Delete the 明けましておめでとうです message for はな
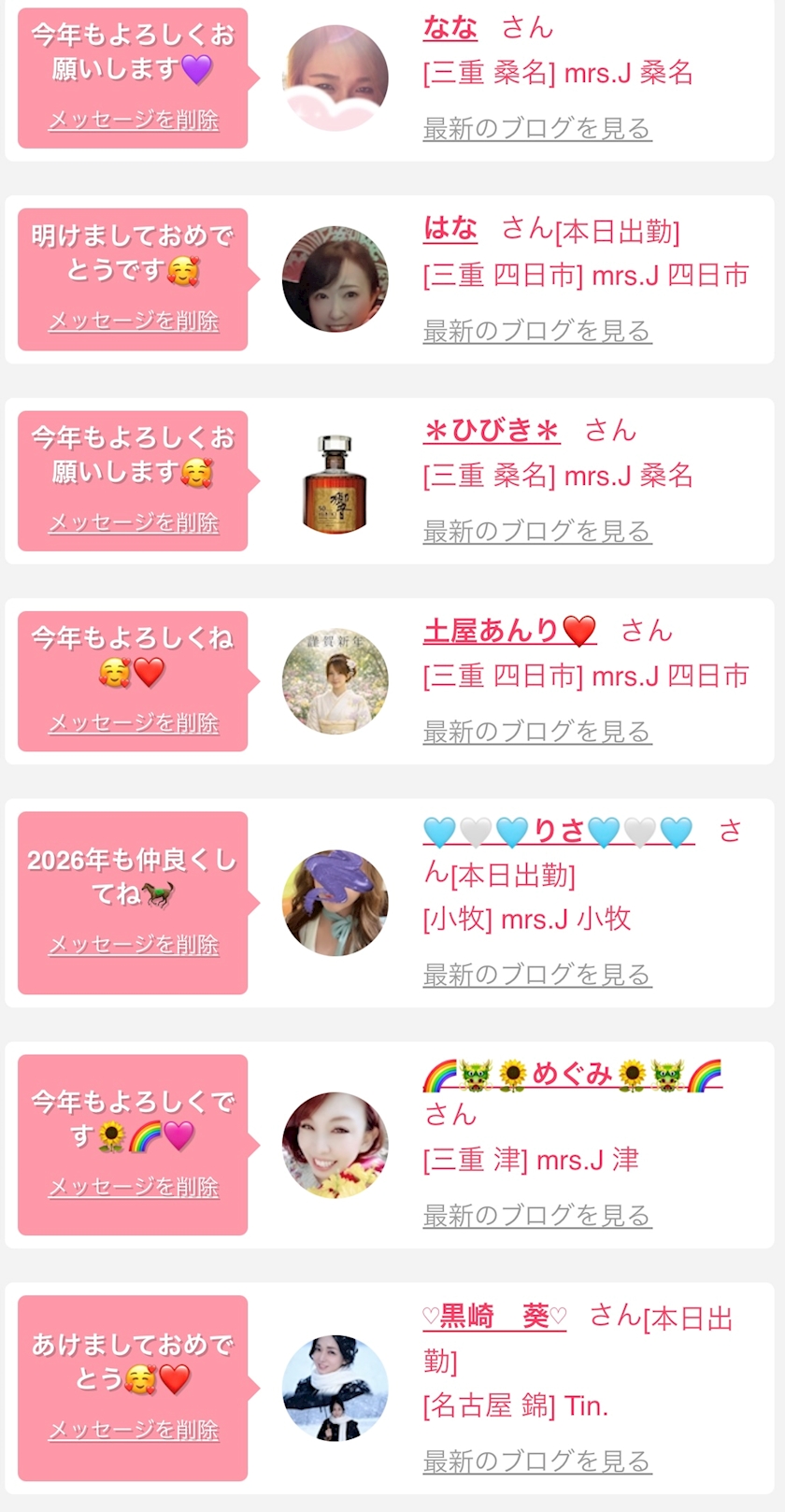This screenshot has height=1512, width=785. (x=134, y=321)
